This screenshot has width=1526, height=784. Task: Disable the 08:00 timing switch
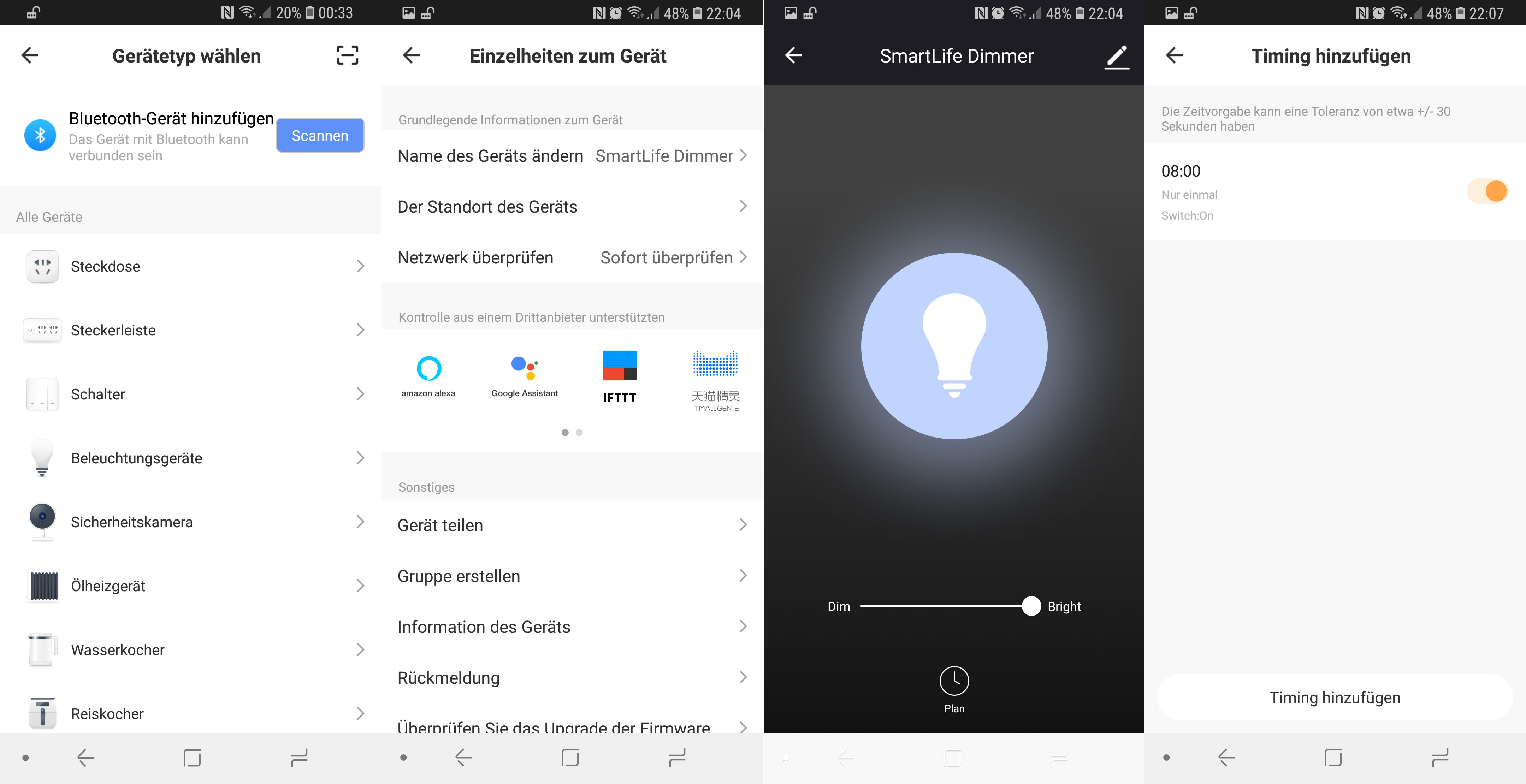(1487, 191)
